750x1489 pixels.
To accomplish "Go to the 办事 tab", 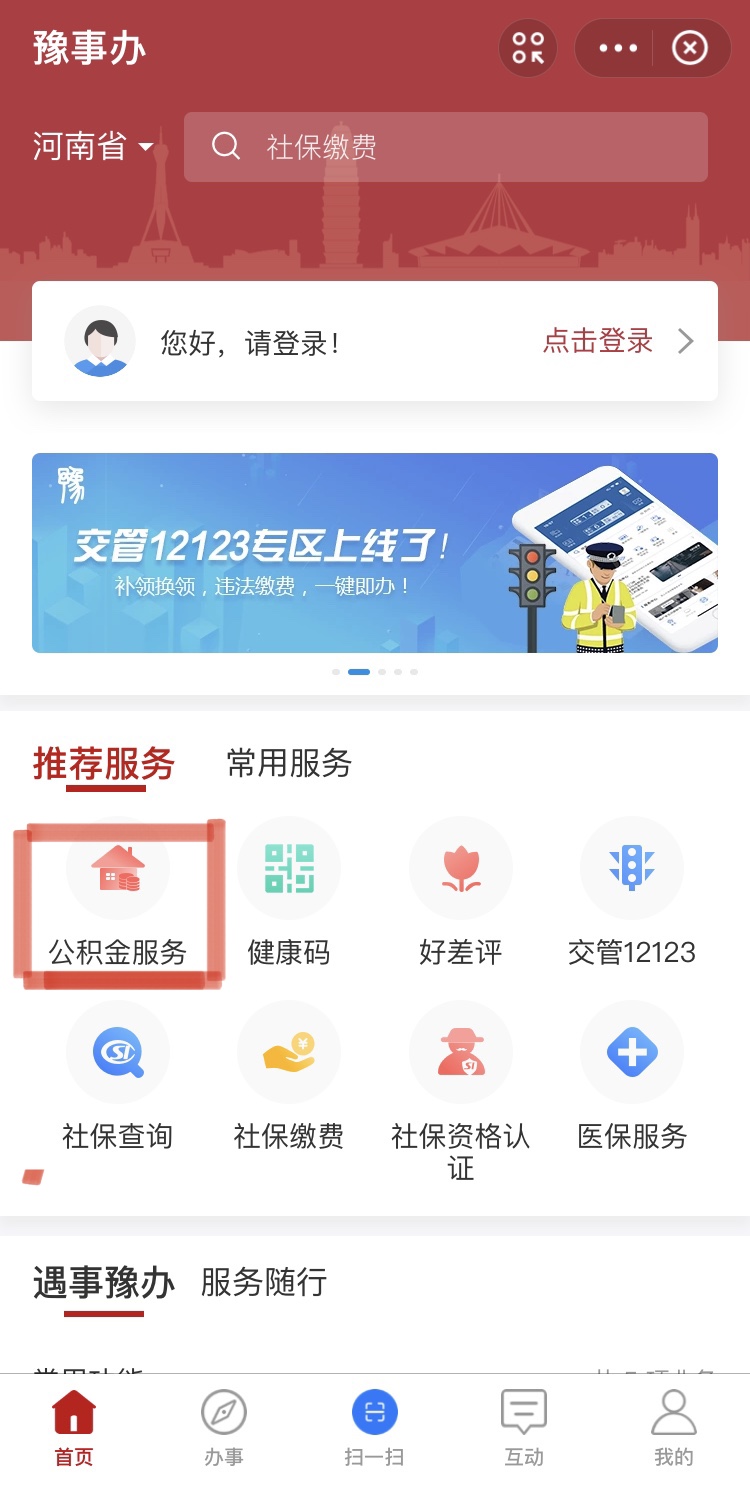I will click(224, 1428).
